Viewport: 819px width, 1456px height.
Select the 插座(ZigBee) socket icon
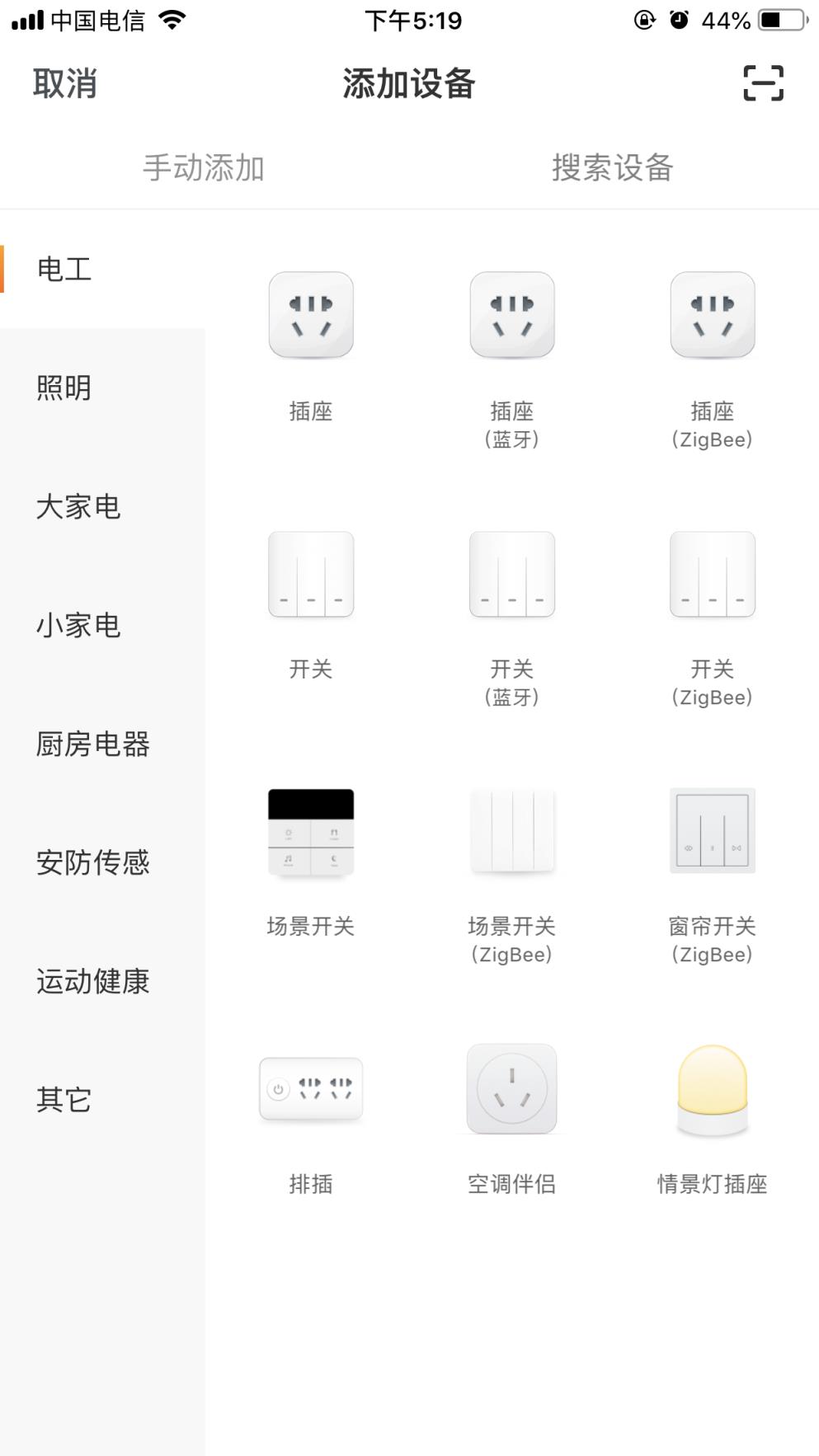pyautogui.click(x=712, y=314)
